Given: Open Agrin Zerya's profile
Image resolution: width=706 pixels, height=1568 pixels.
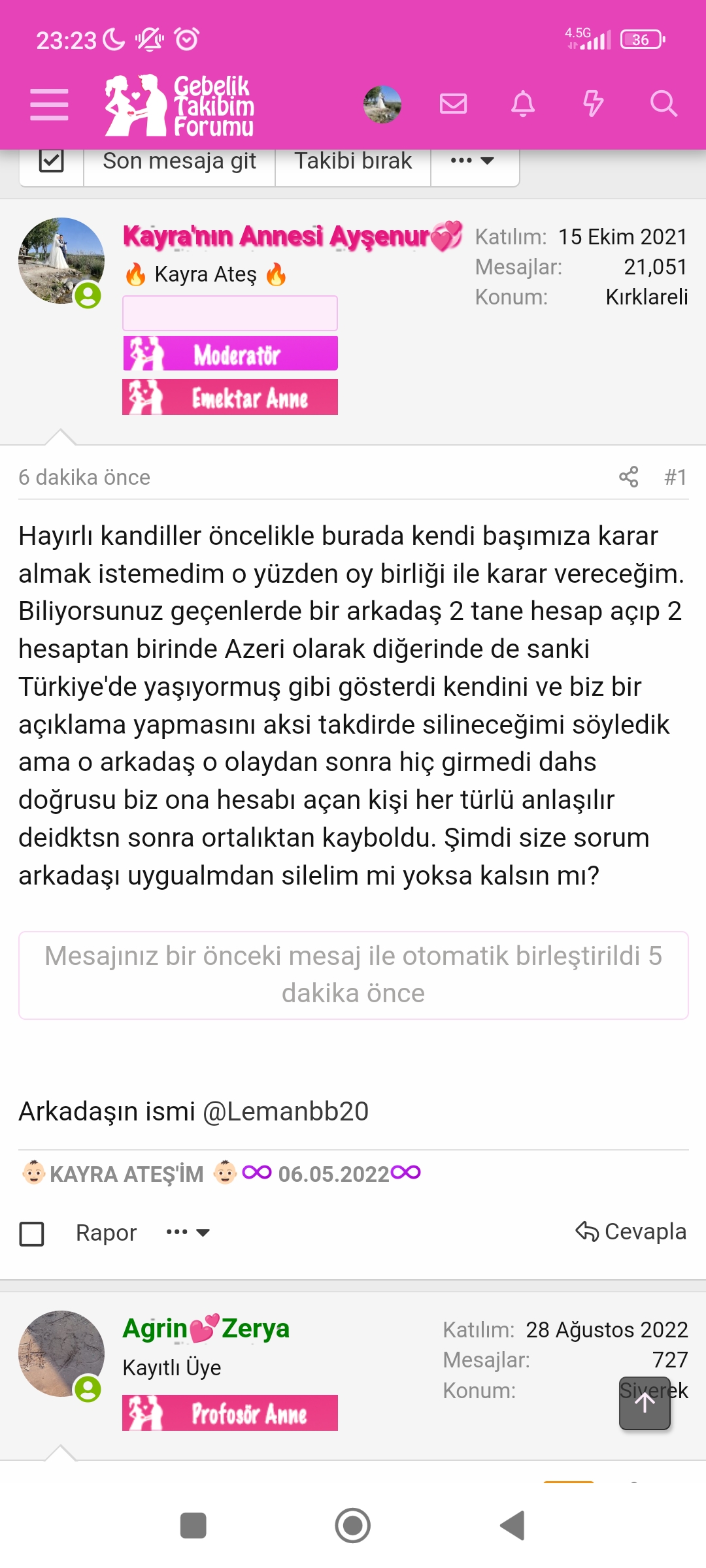Looking at the screenshot, I should point(206,1329).
